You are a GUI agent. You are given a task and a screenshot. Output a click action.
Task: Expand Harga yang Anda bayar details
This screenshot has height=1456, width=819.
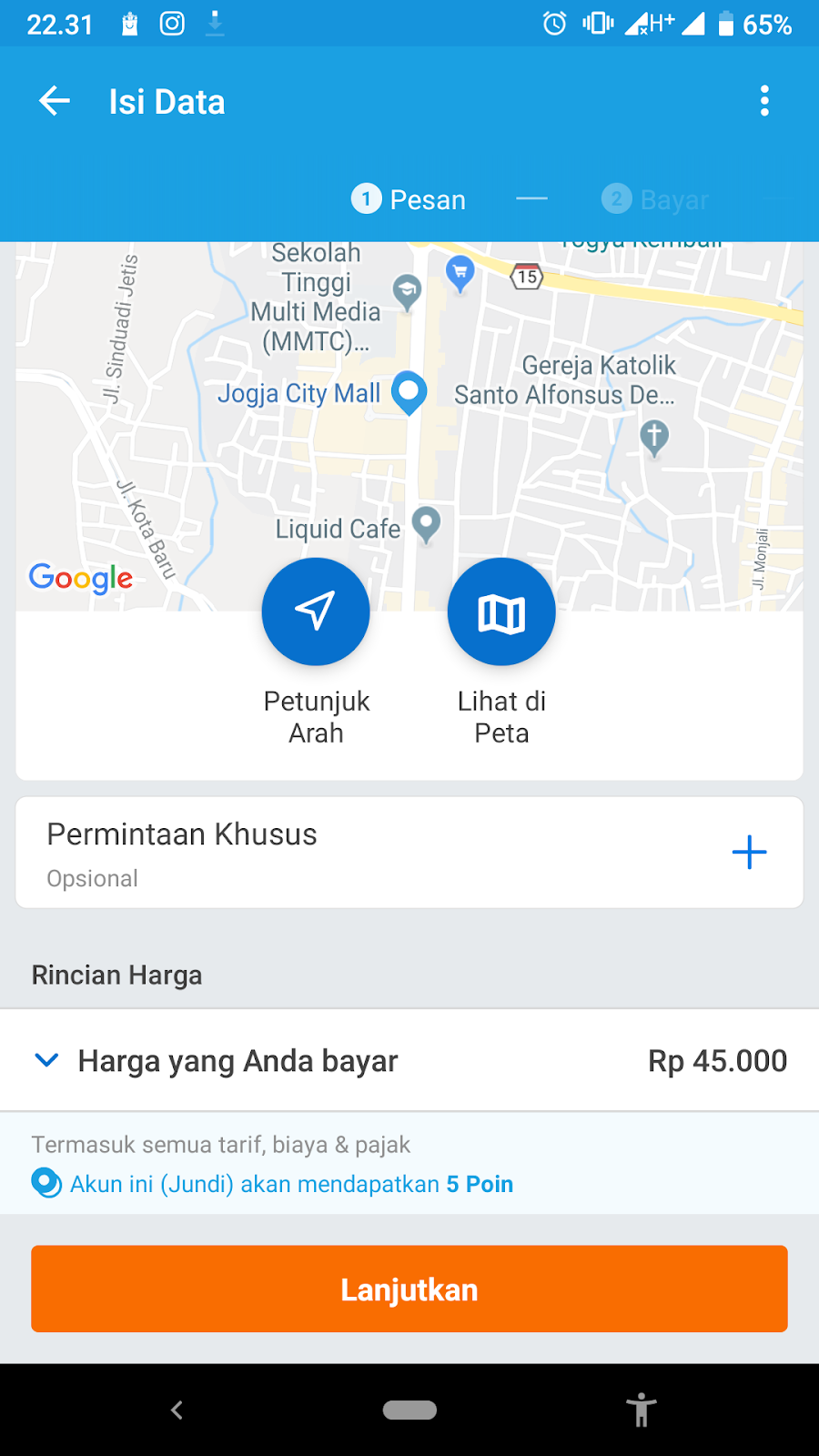click(x=46, y=1060)
